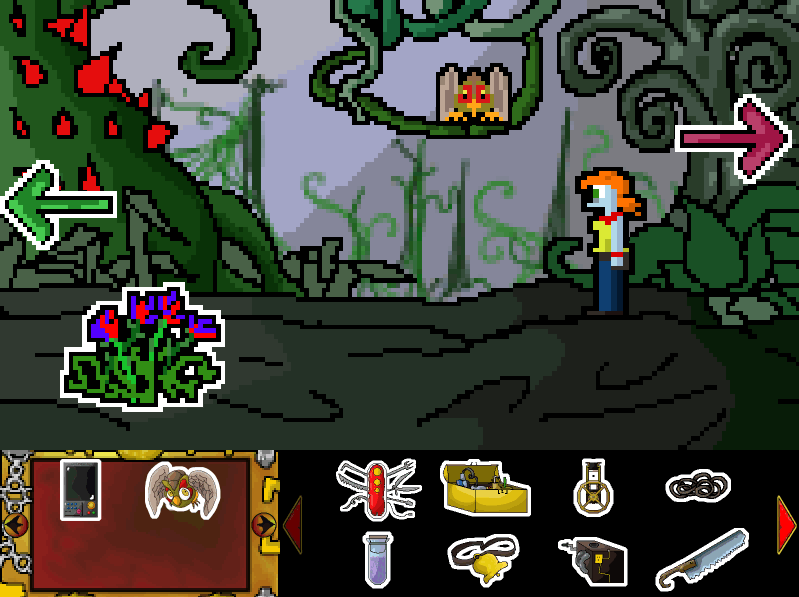This screenshot has height=597, width=799.
Task: Select the mobile phone in the red panel
Action: click(x=80, y=490)
